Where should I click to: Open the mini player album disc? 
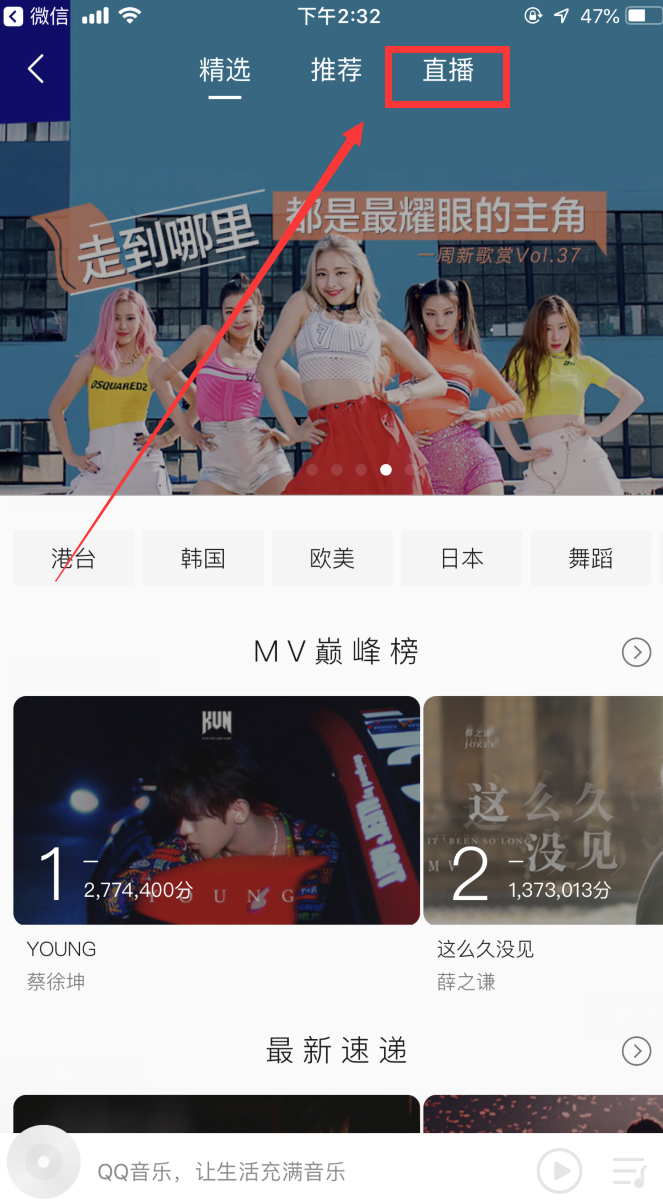(x=42, y=1163)
